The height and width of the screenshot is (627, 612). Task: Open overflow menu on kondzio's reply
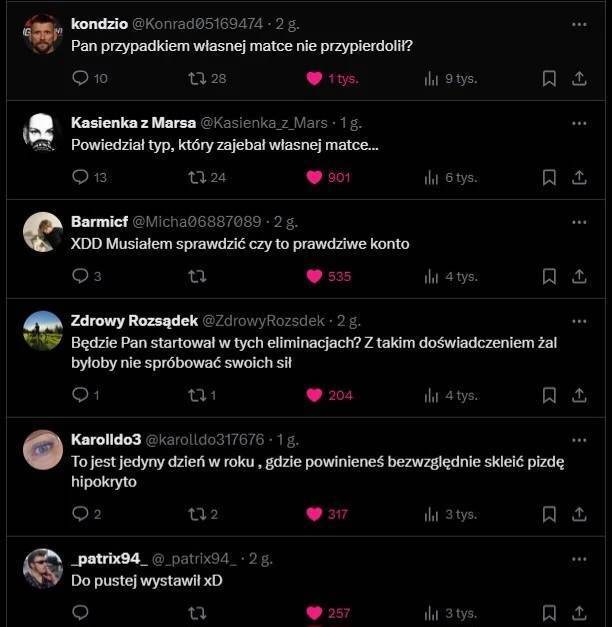coord(579,23)
